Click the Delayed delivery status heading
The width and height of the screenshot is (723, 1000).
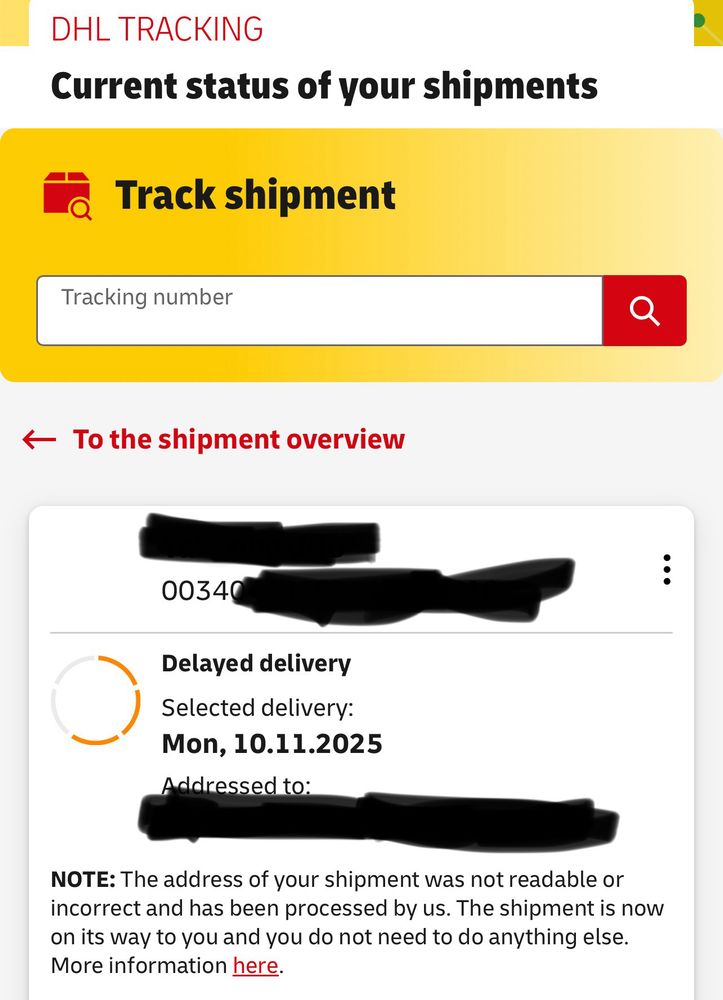click(256, 662)
